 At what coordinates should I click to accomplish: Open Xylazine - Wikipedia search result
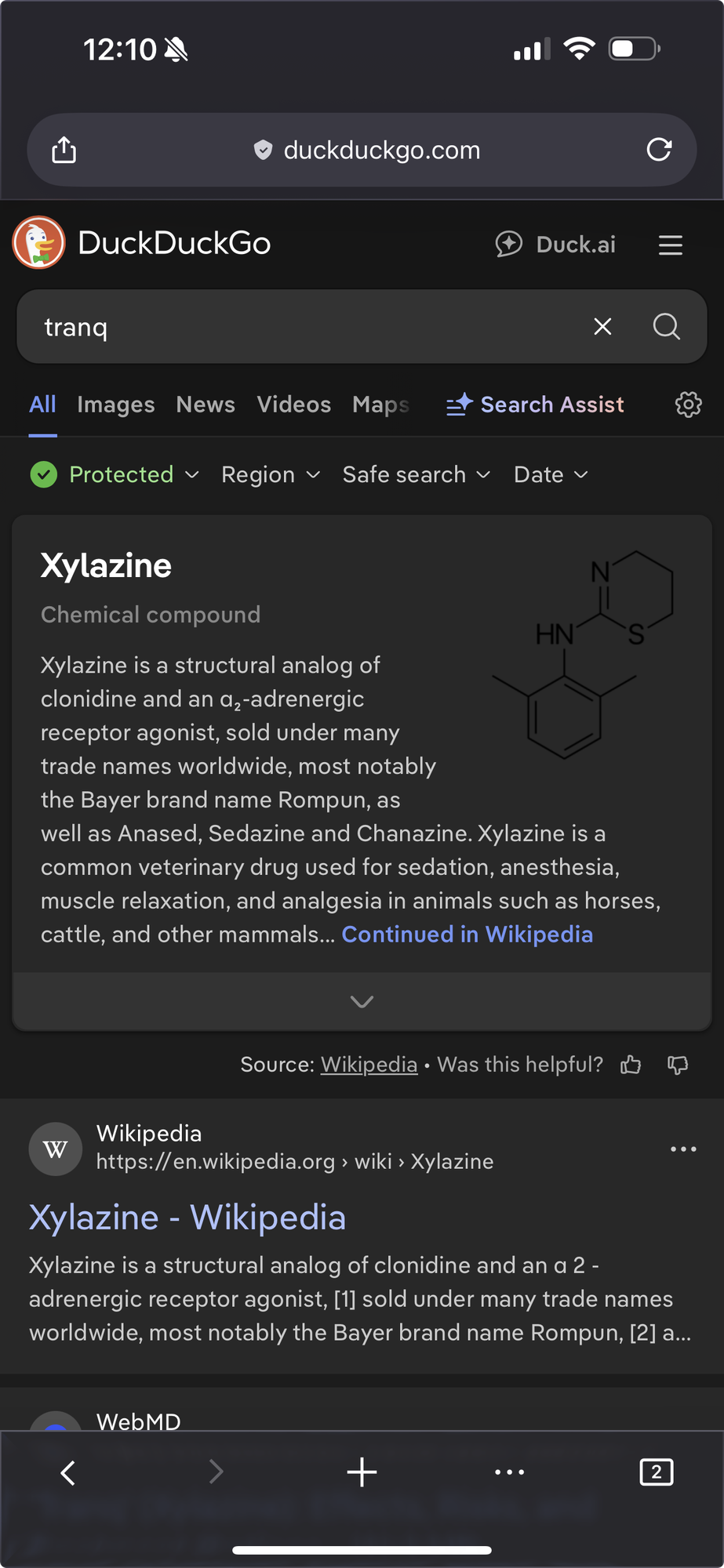pyautogui.click(x=187, y=1218)
